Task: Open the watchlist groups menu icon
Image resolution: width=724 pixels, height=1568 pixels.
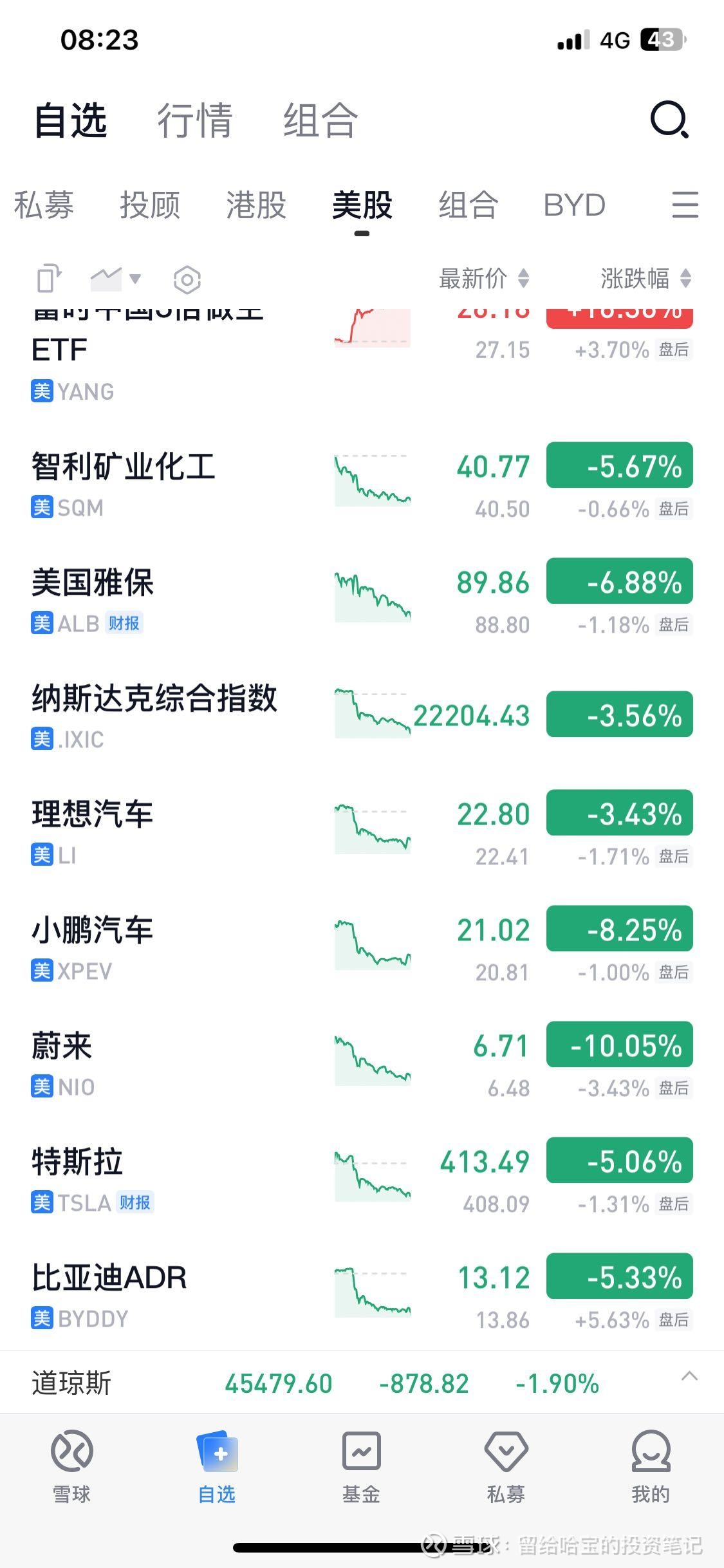Action: click(685, 205)
